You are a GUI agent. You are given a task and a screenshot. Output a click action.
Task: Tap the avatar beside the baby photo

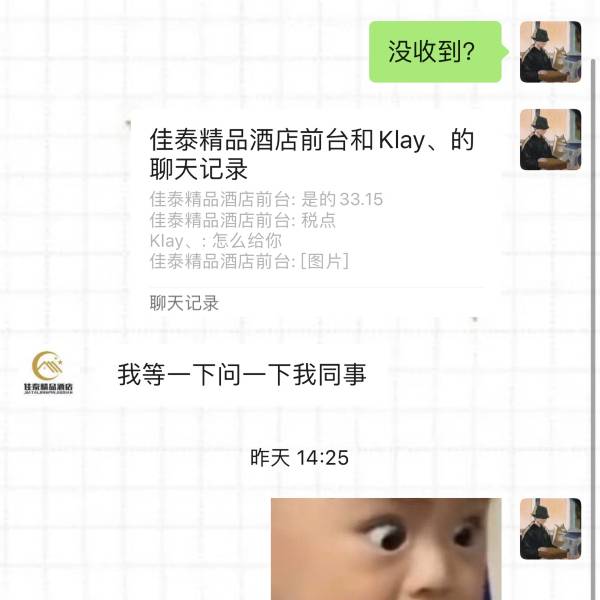550,528
